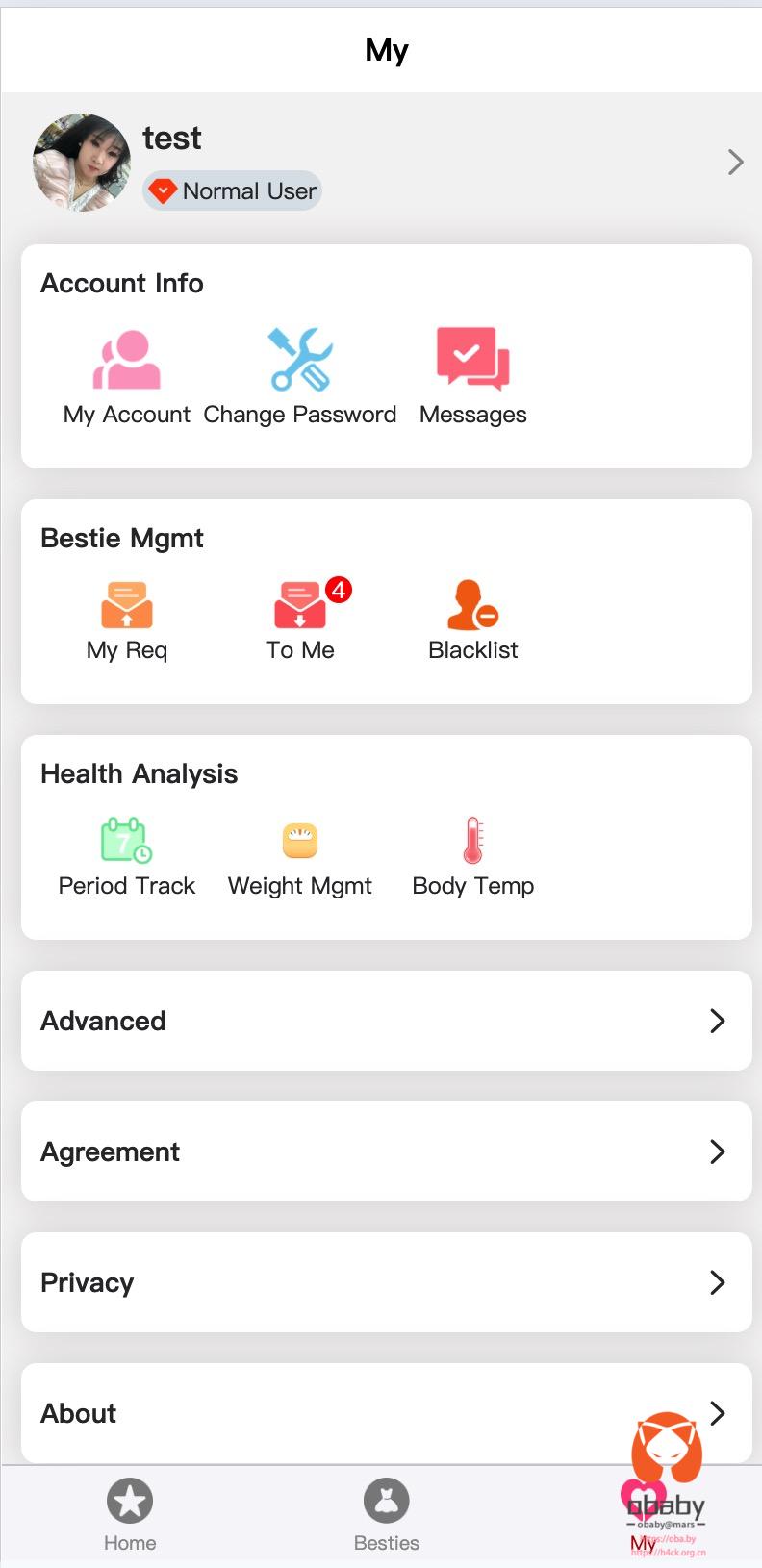Open Period Track
Screen dimensions: 762x1568
pyautogui.click(x=127, y=856)
